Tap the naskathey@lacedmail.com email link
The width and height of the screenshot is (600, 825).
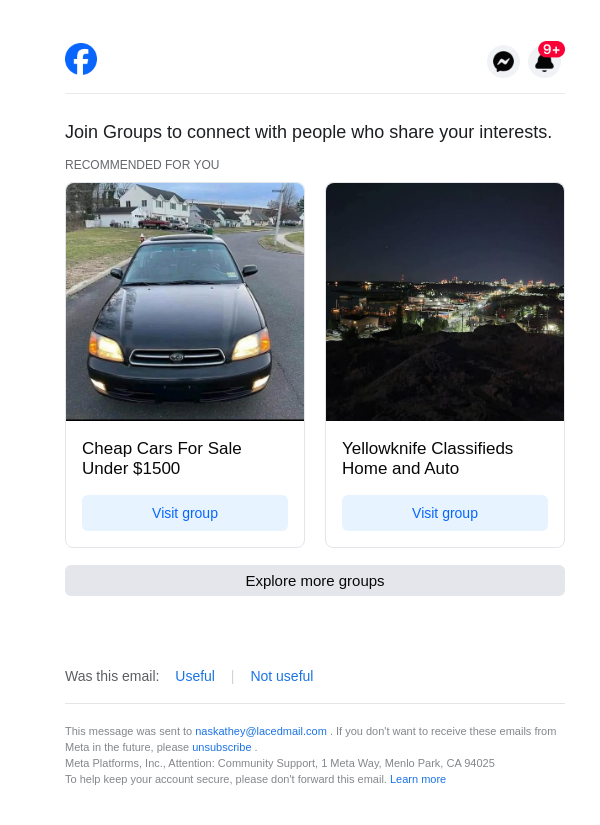(261, 731)
